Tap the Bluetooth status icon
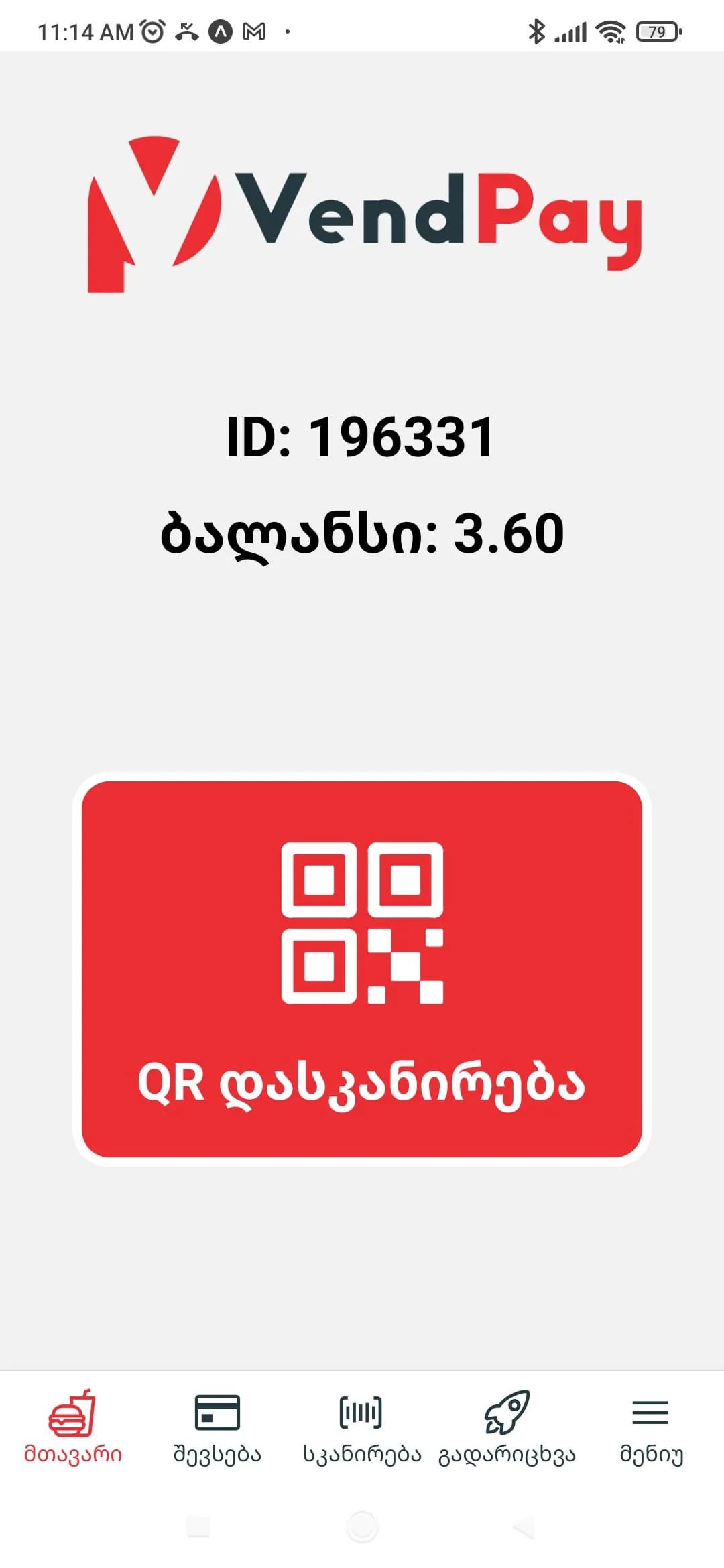Screen dimensions: 724x1568 536,30
